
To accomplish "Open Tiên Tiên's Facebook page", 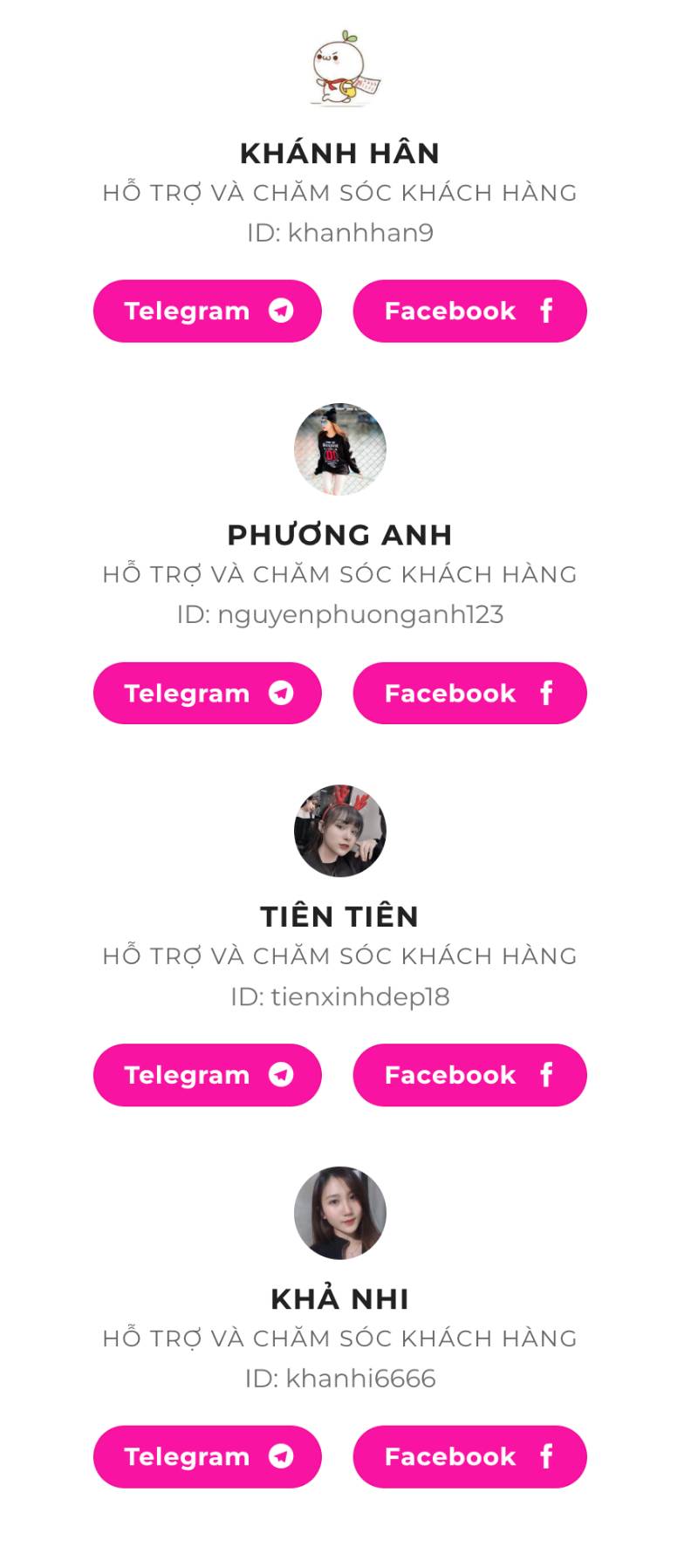I will [469, 1075].
